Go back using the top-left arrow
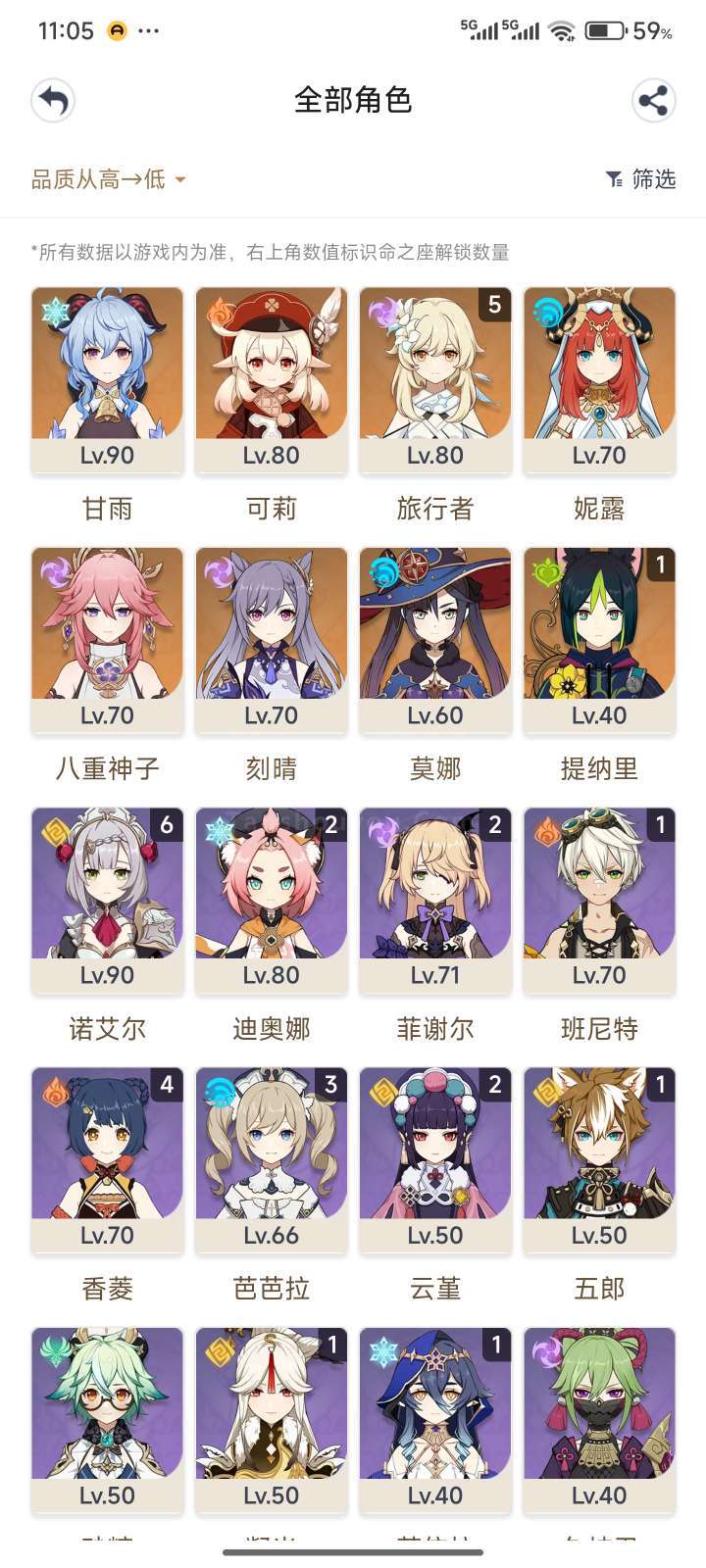This screenshot has width=706, height=1568. coord(53,100)
